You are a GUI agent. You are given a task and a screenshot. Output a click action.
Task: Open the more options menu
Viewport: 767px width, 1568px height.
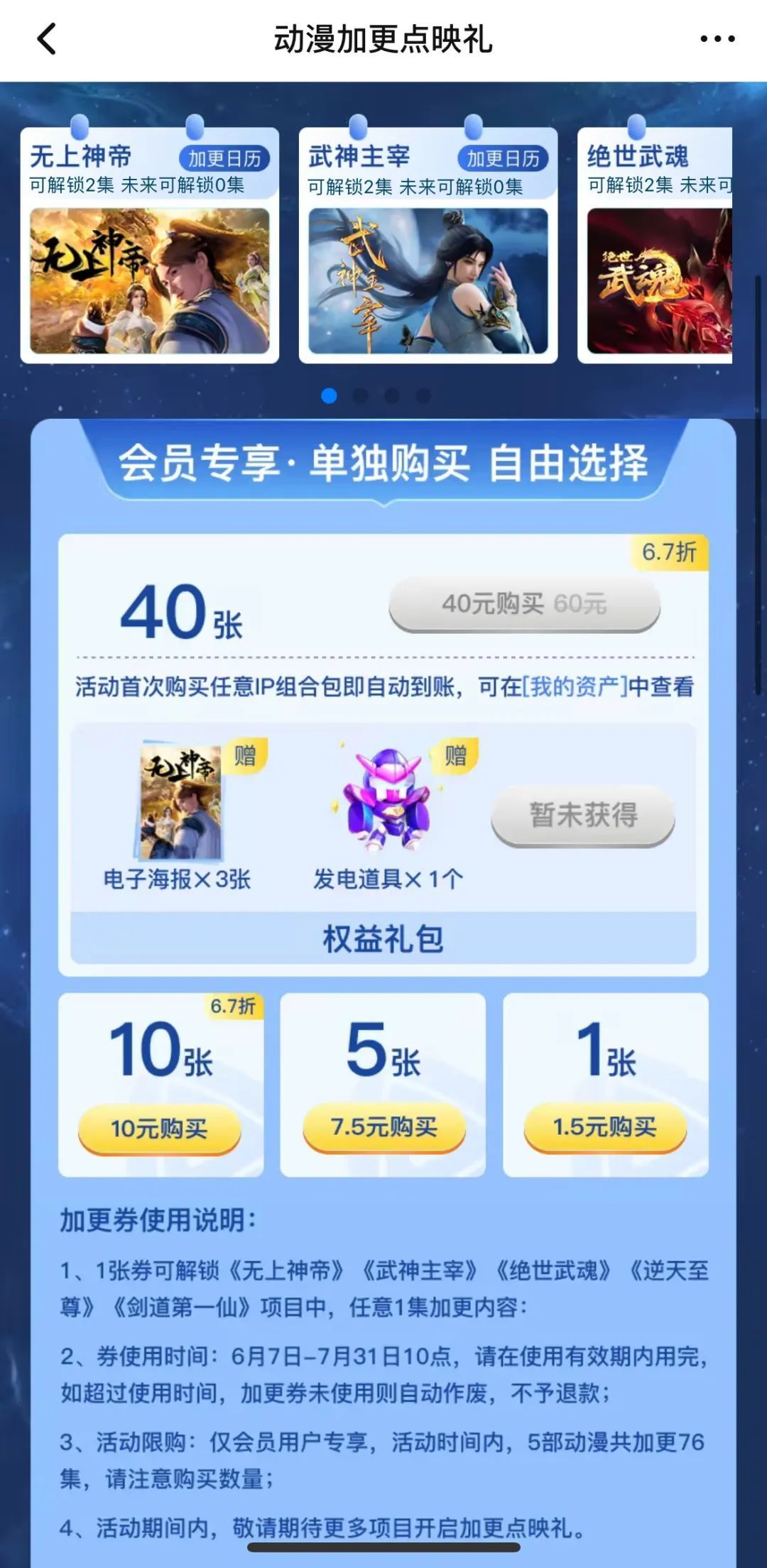713,39
